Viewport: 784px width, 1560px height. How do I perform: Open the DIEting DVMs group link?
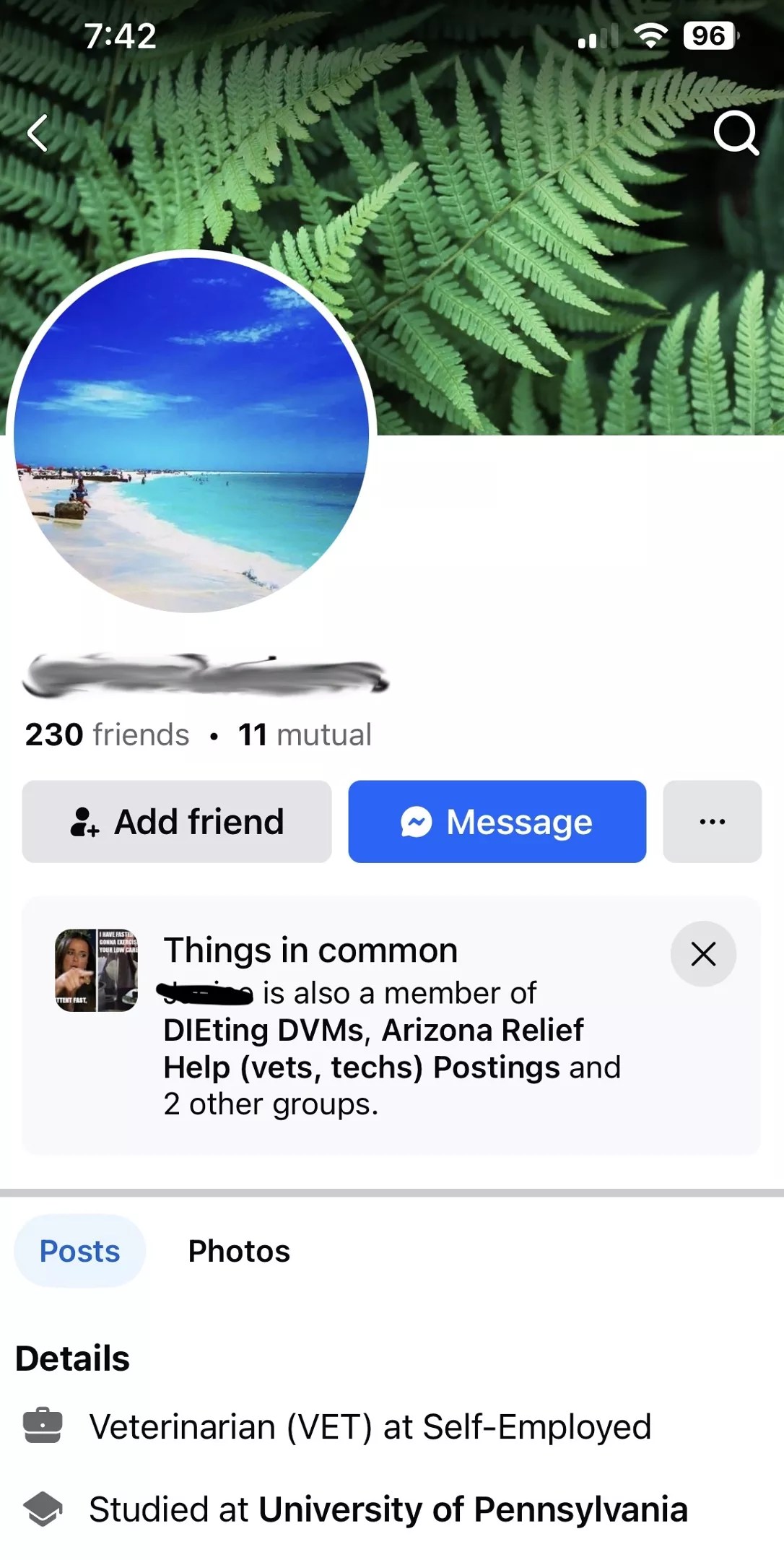click(x=265, y=1031)
